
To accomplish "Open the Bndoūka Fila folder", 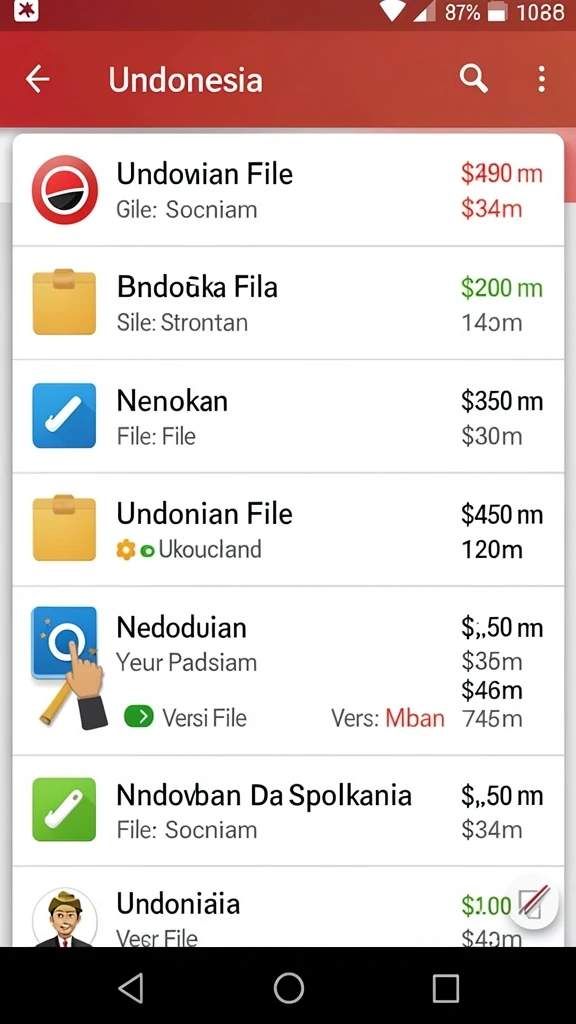I will [x=288, y=303].
